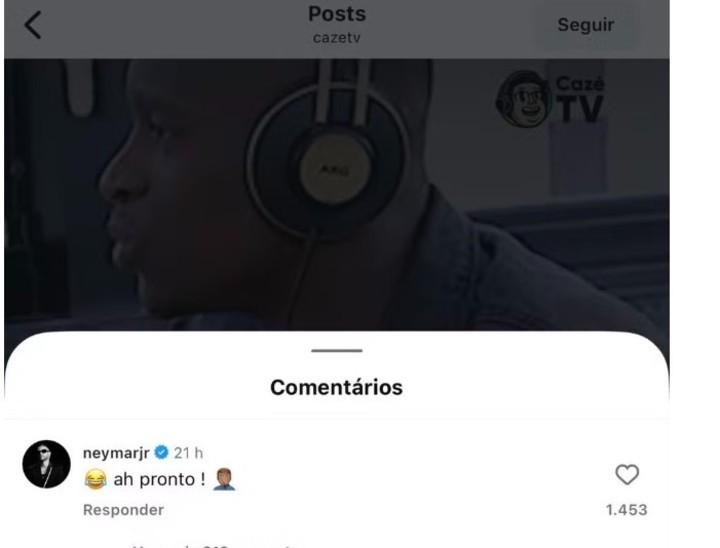Go back with the top-left arrow
The height and width of the screenshot is (548, 720).
[x=33, y=25]
